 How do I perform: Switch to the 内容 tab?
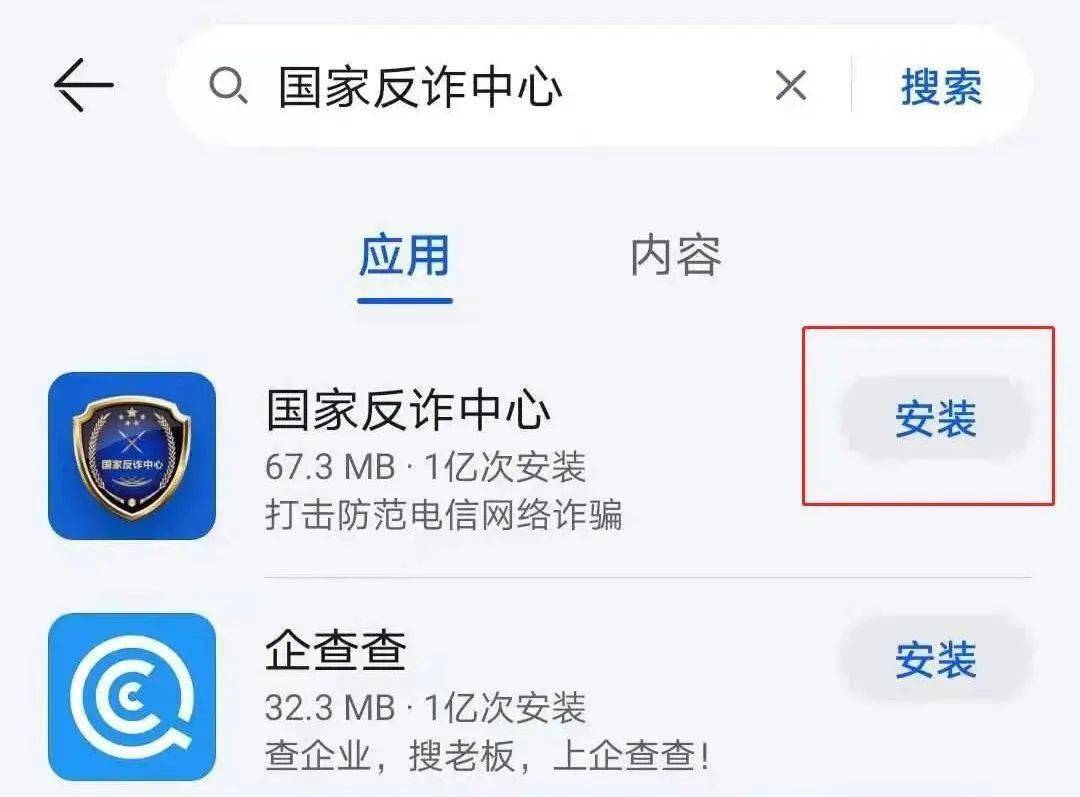tap(676, 256)
